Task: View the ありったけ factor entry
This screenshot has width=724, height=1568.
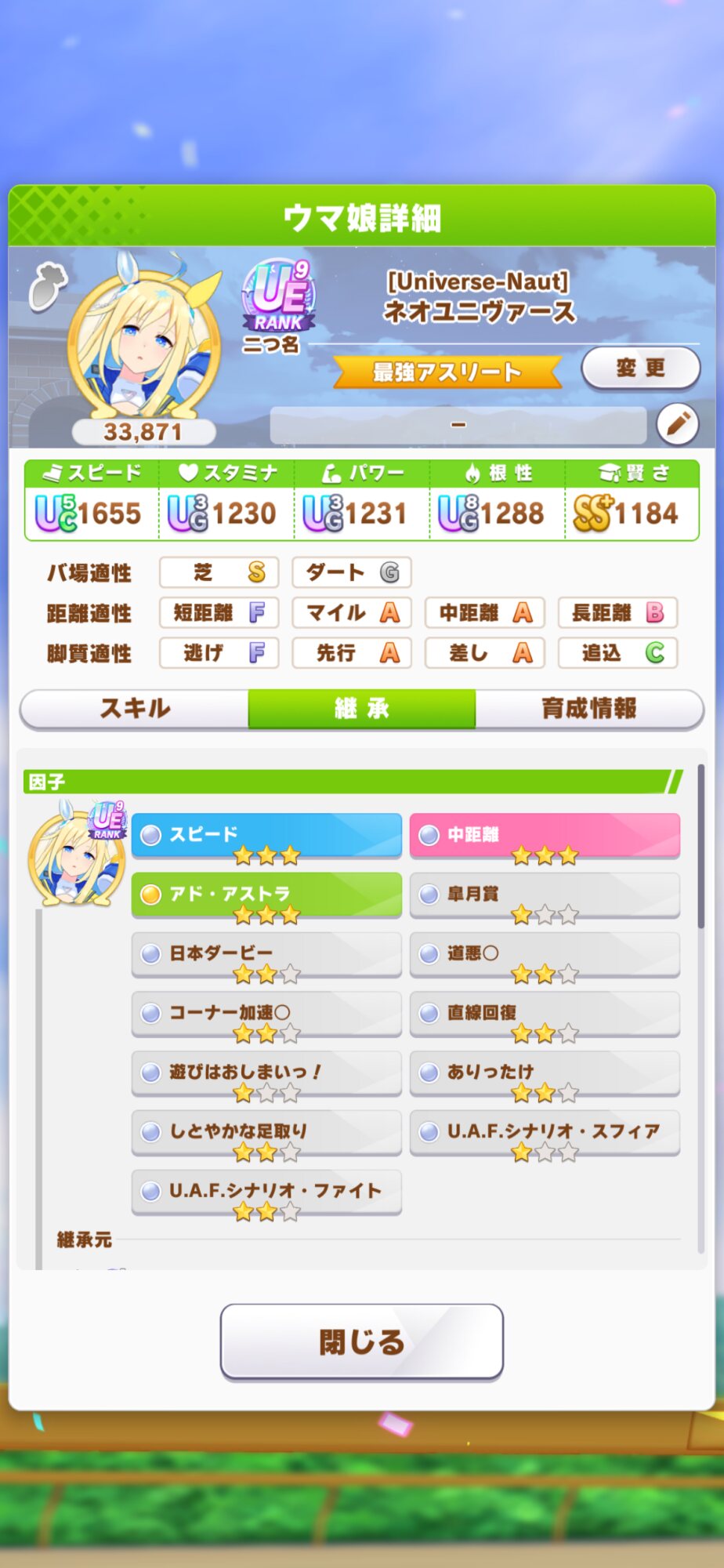Action: pyautogui.click(x=545, y=1074)
